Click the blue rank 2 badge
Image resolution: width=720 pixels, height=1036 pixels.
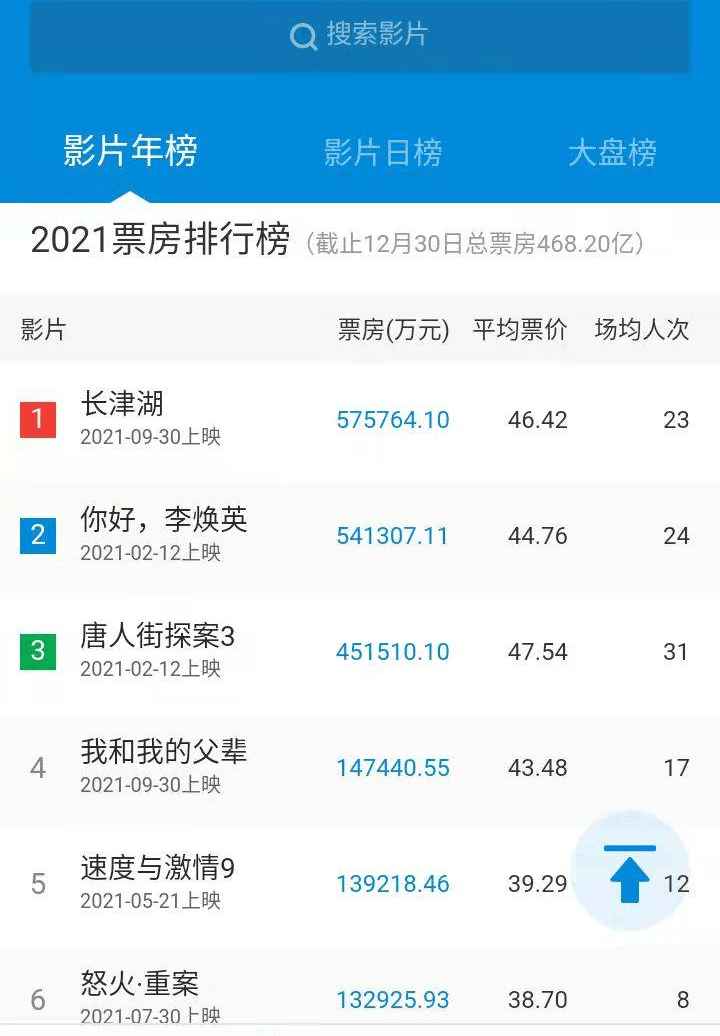pos(38,536)
